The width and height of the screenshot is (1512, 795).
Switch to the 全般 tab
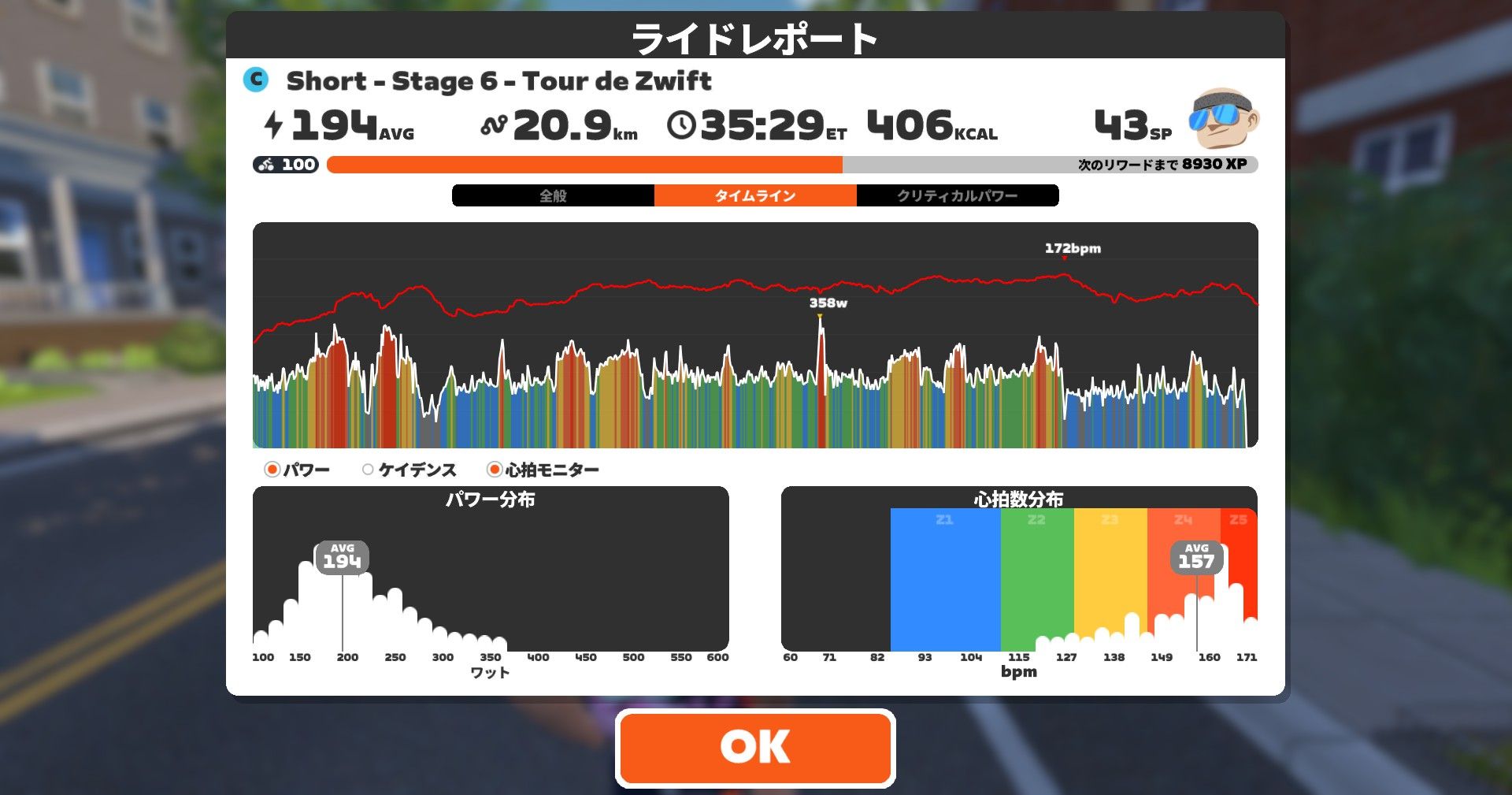point(553,195)
